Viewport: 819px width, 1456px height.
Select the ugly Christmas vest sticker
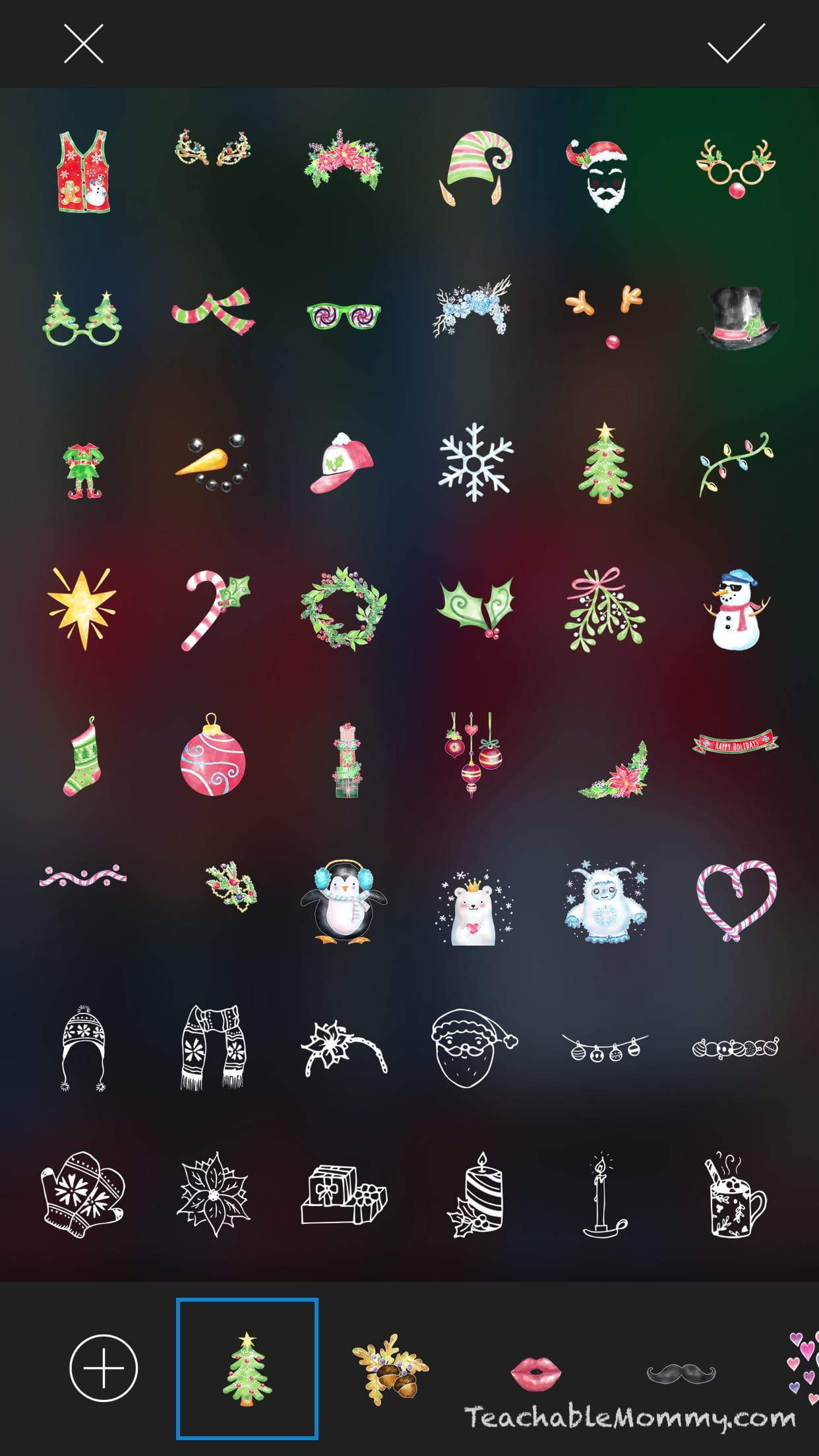[x=84, y=171]
